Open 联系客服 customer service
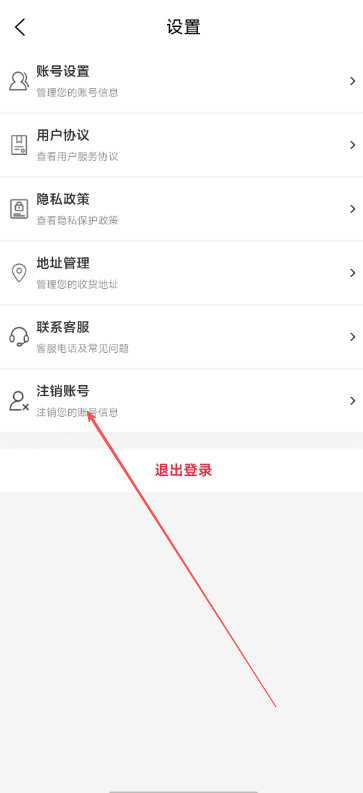The height and width of the screenshot is (793, 363). [182, 337]
